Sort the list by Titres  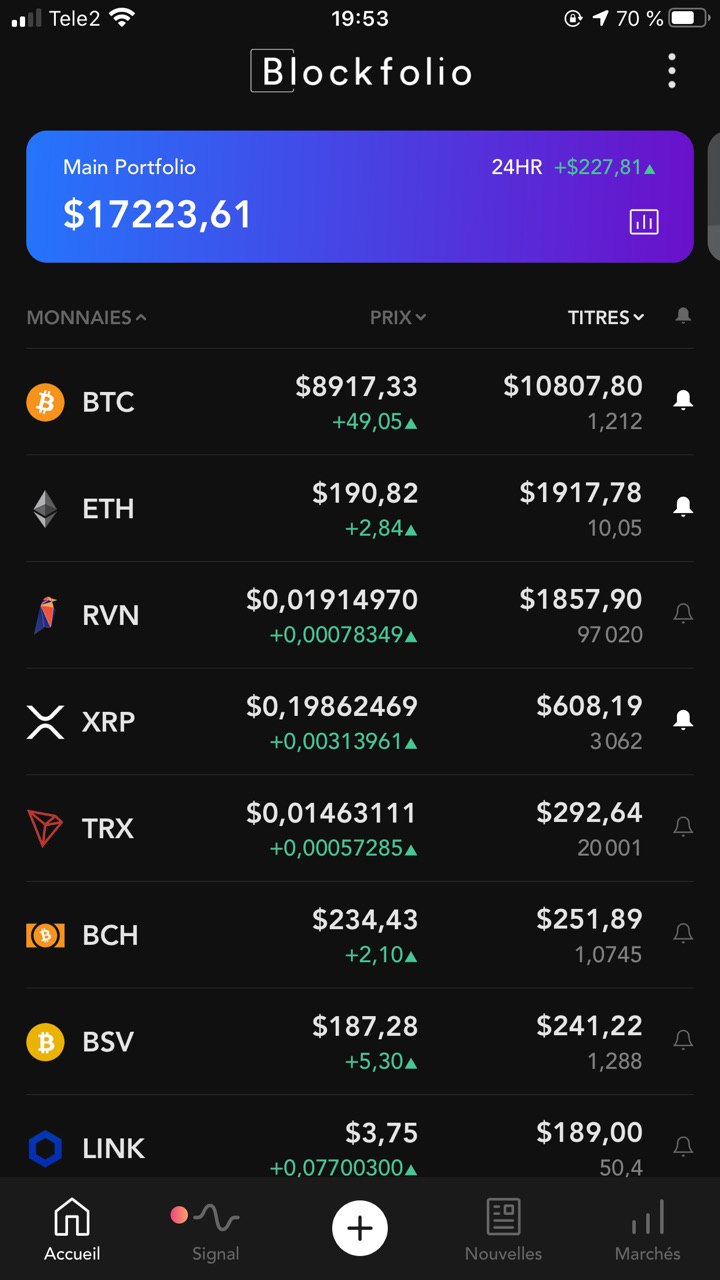(x=606, y=317)
